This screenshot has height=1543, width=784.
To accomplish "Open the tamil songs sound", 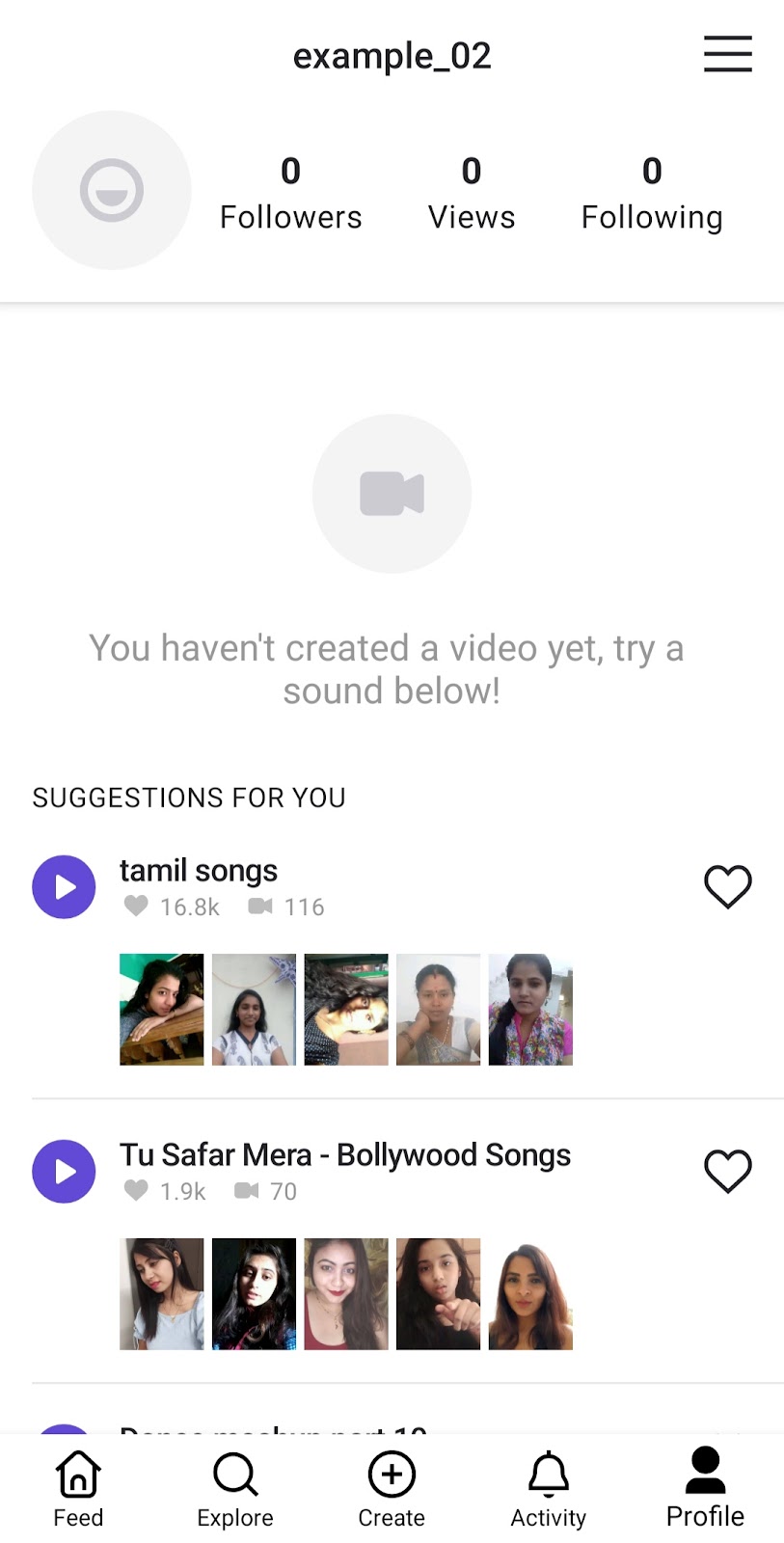I will click(199, 871).
